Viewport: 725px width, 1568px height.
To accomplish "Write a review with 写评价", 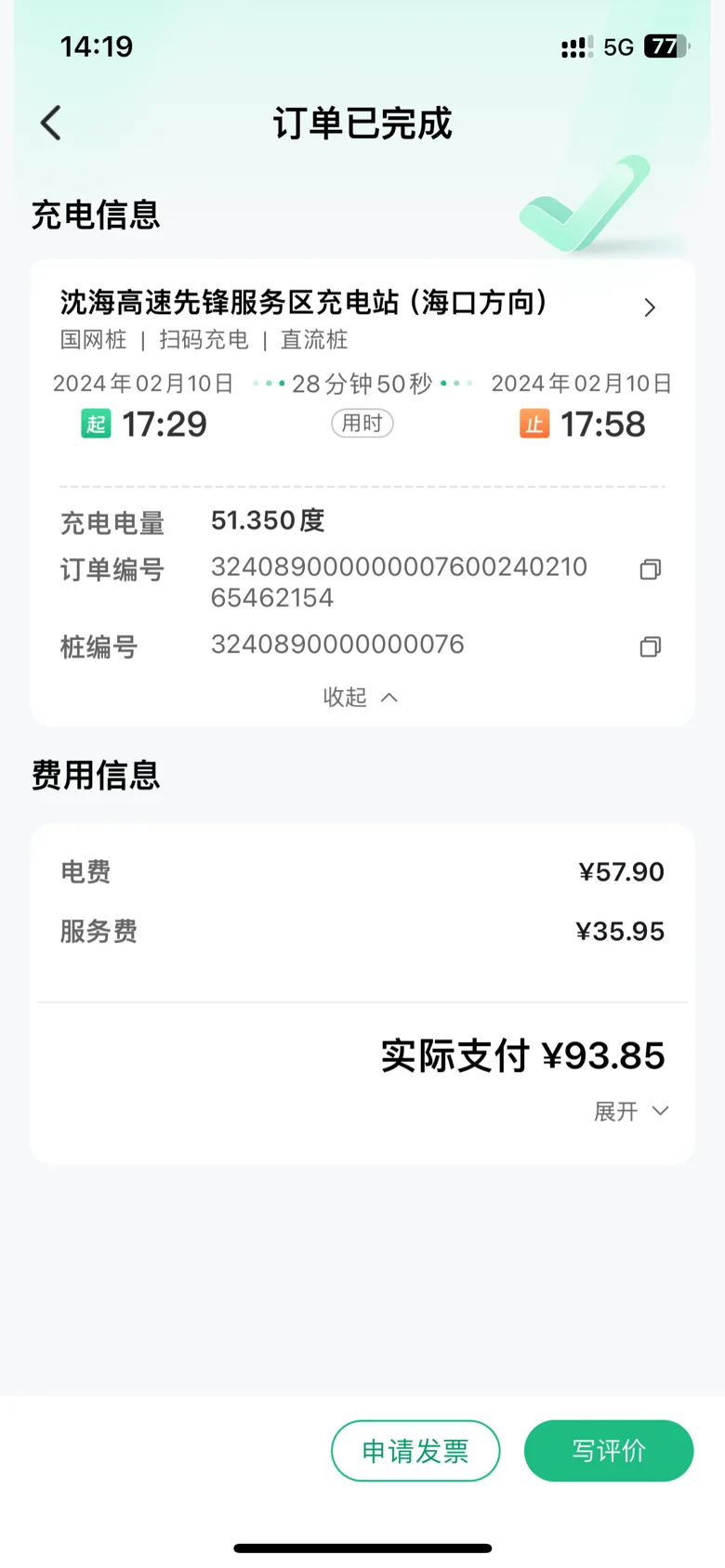I will (609, 1450).
